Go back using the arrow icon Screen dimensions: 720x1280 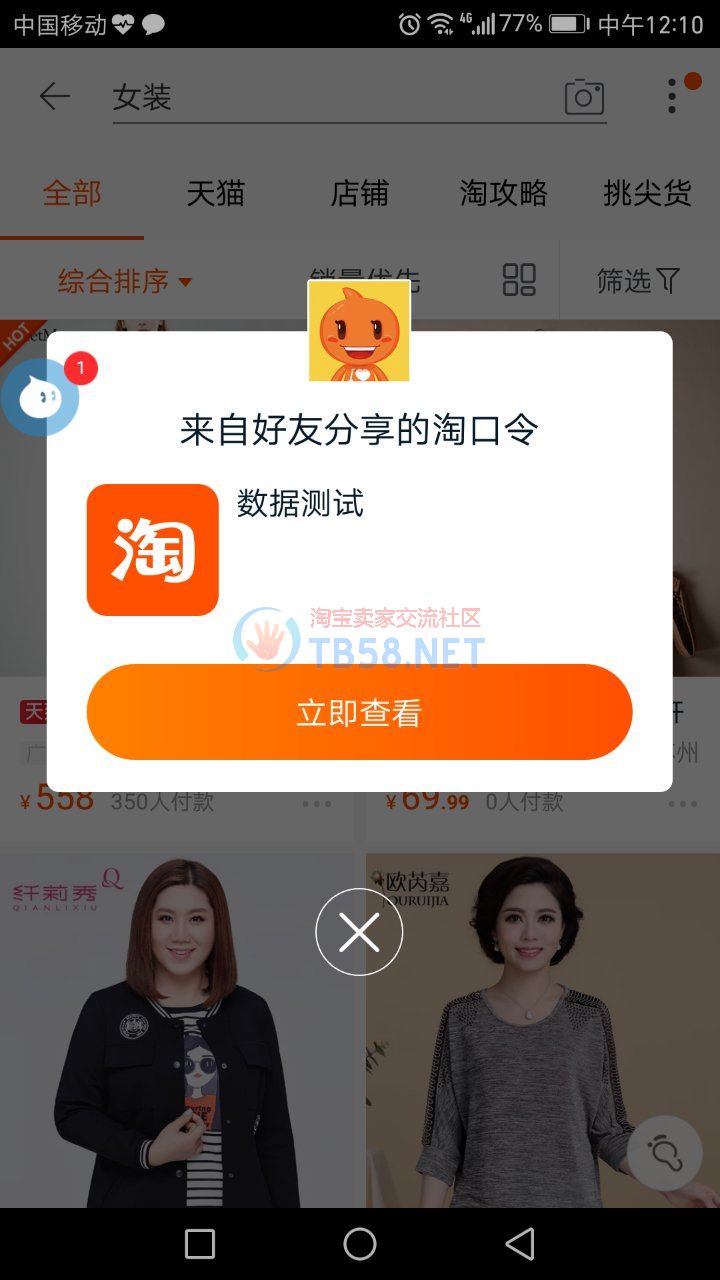(54, 96)
